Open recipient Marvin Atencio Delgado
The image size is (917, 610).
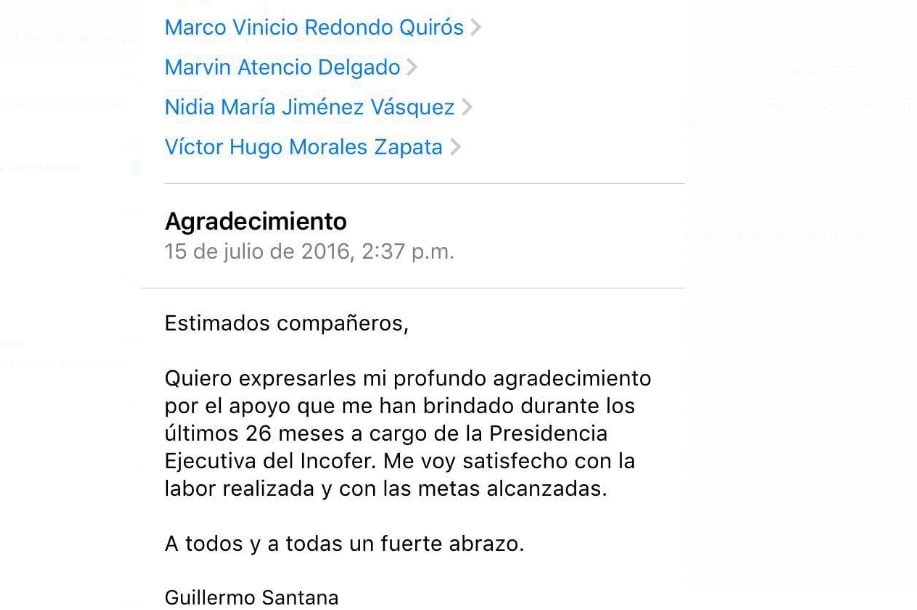pos(282,68)
